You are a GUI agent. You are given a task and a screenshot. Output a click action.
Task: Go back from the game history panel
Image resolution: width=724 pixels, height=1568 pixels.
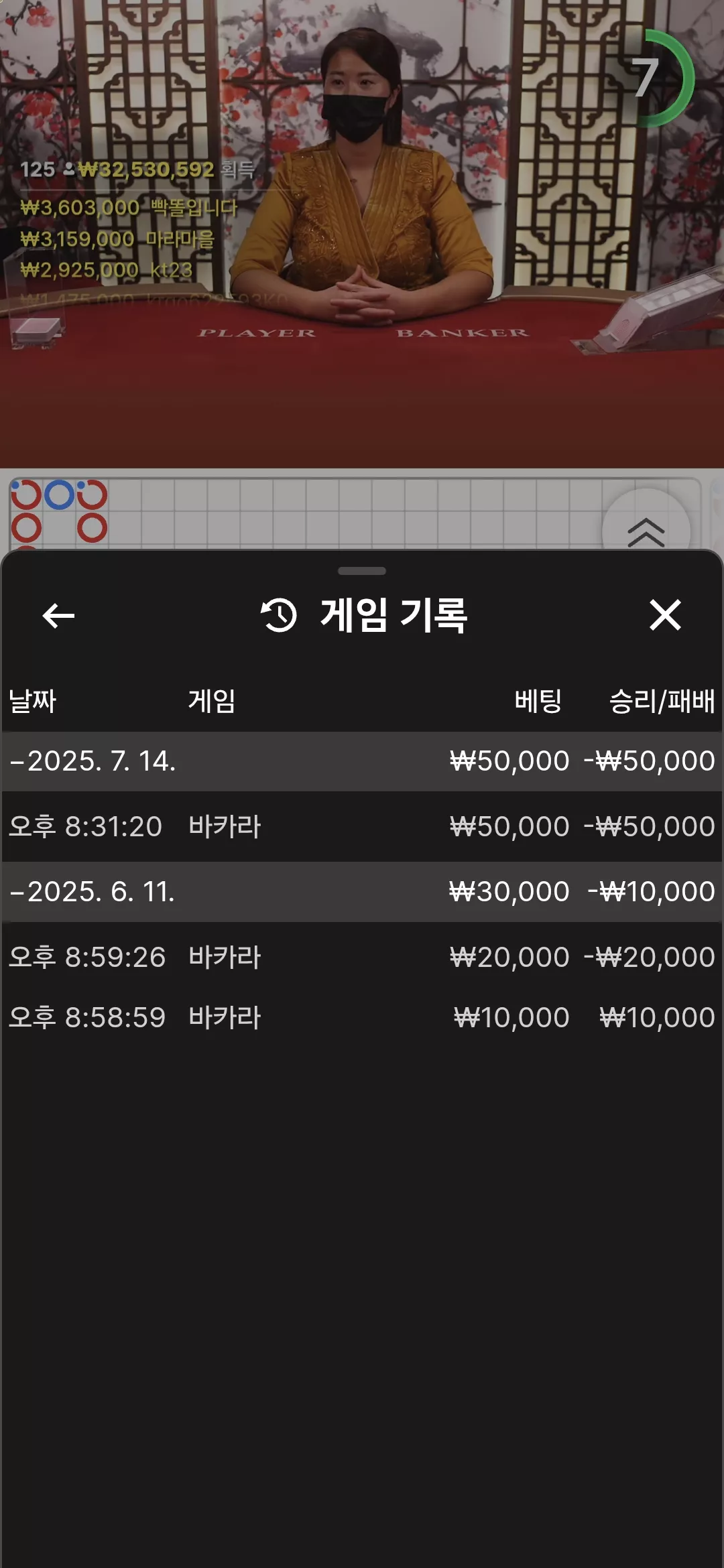58,615
